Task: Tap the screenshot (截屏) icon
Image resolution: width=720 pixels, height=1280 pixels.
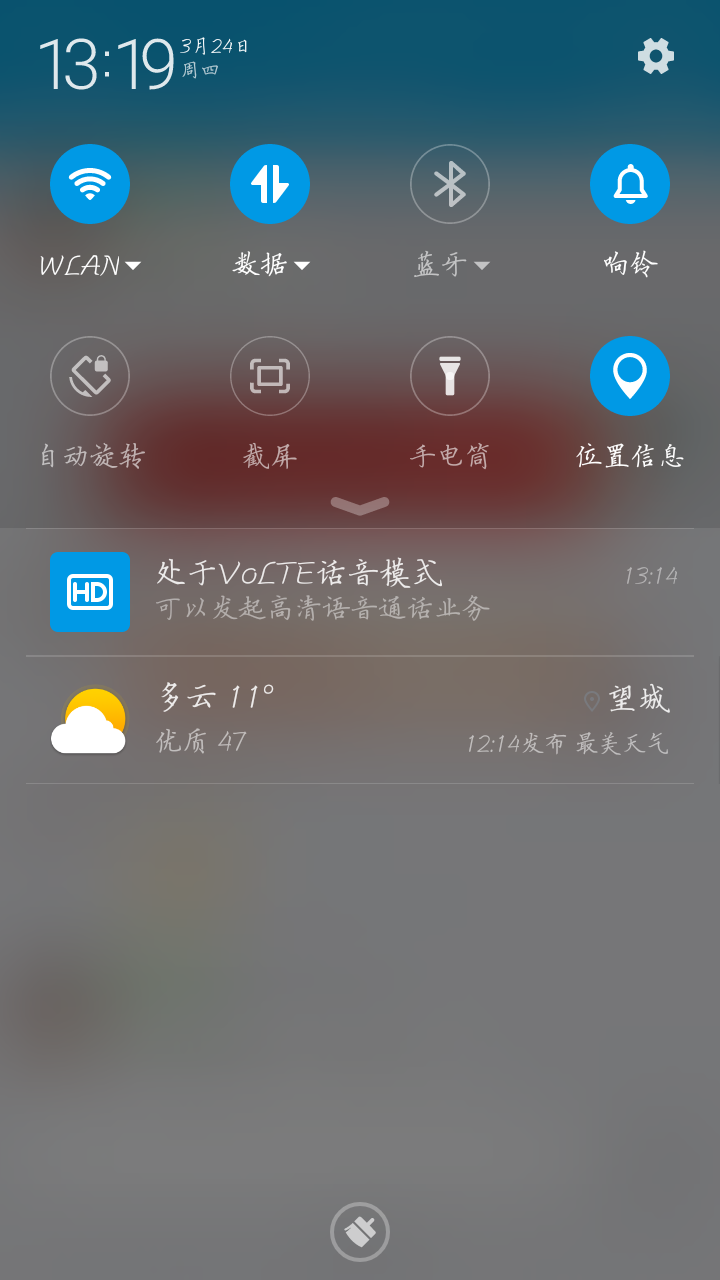Action: (270, 376)
